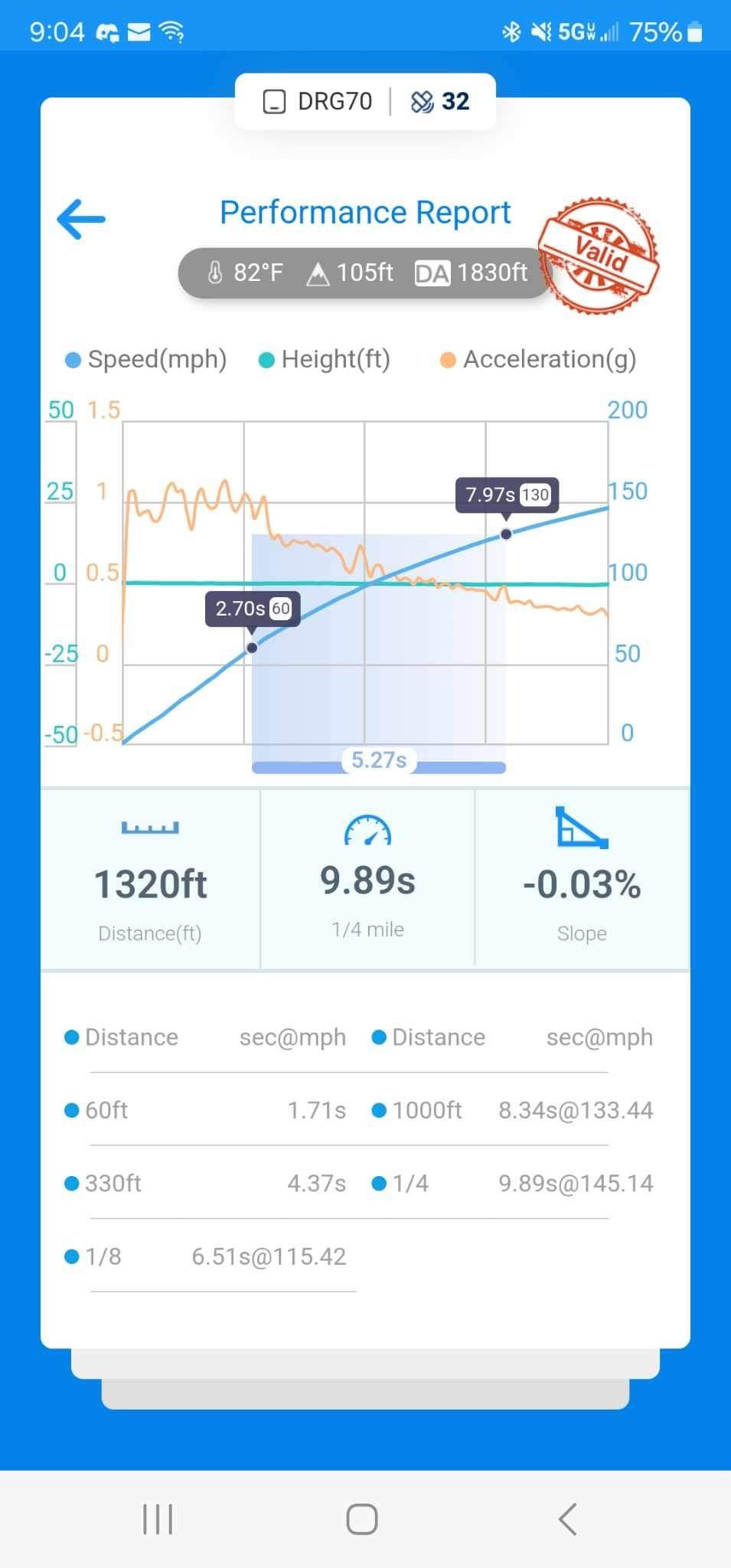
Task: Select the 2.70s chart marker
Action: click(x=252, y=648)
